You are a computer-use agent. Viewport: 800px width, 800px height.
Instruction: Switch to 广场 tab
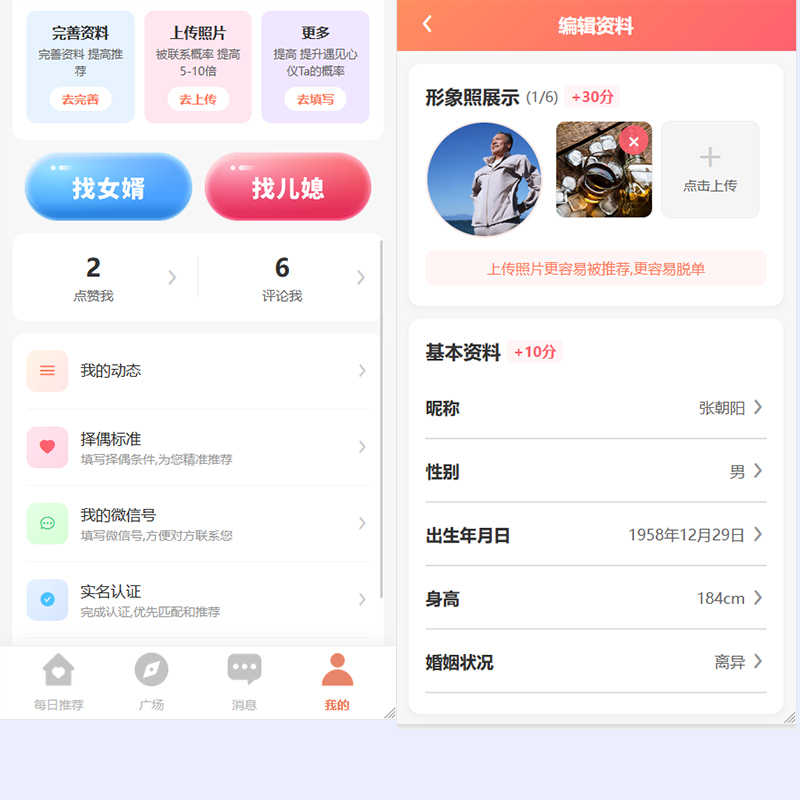click(x=151, y=681)
